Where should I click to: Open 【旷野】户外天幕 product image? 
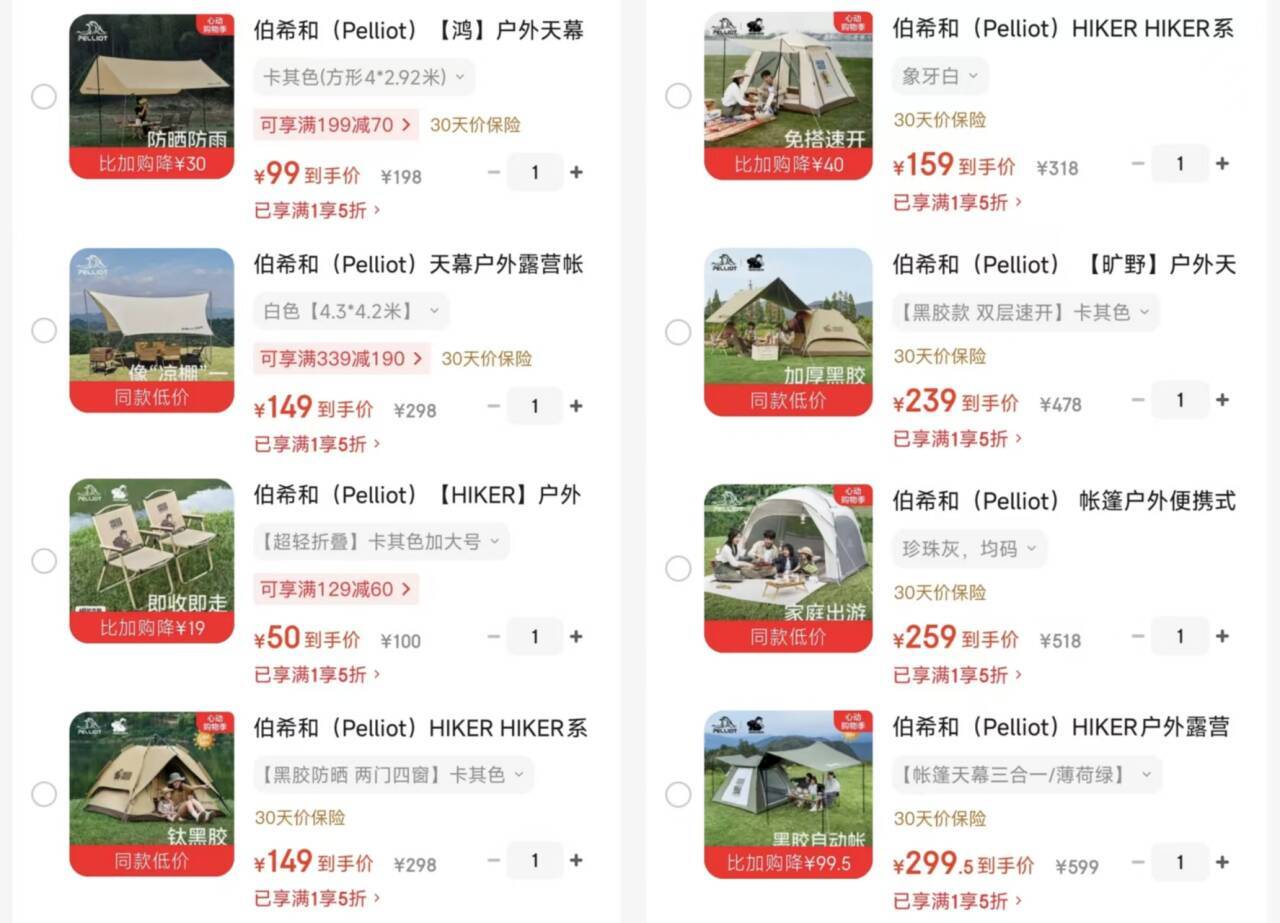[x=788, y=332]
